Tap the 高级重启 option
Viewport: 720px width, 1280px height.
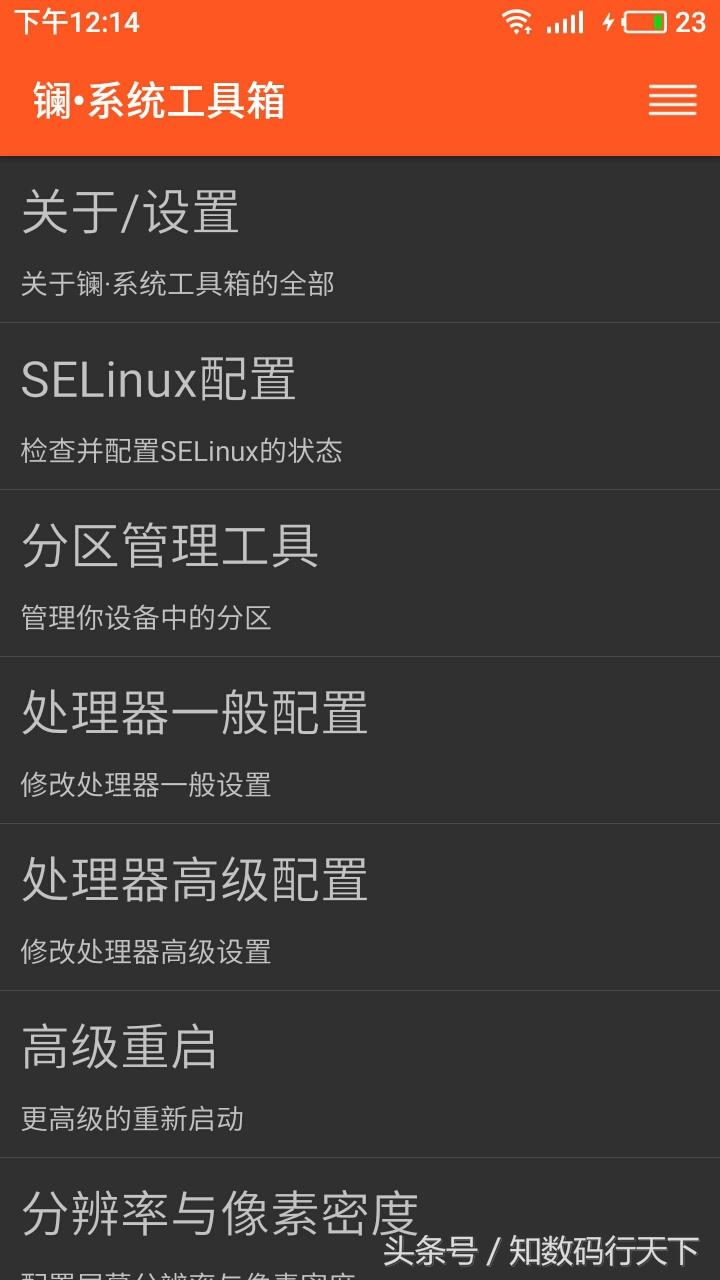point(360,1075)
